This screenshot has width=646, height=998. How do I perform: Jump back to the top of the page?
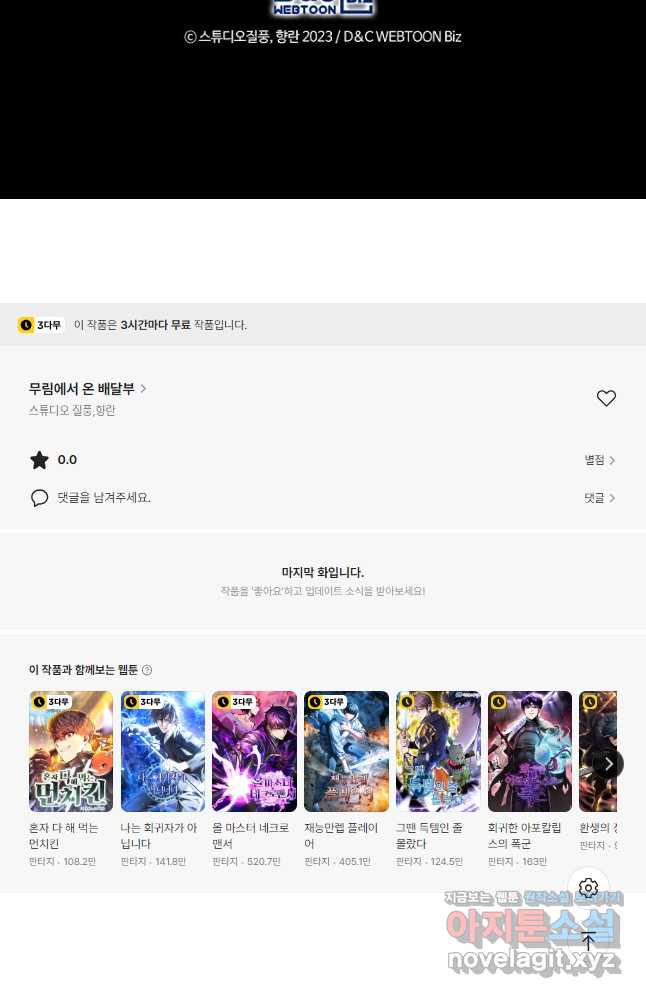click(x=588, y=942)
